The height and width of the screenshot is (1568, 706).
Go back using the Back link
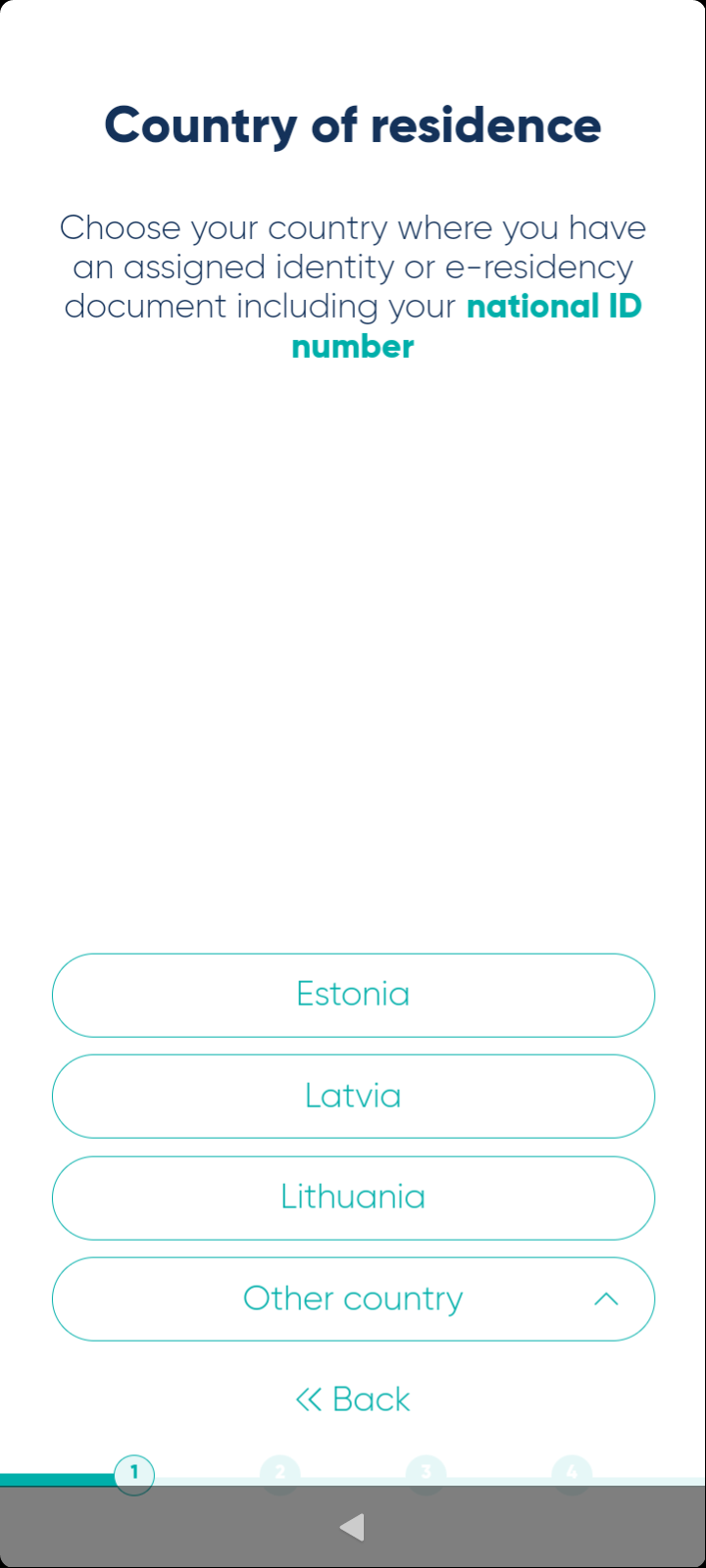pos(353,1399)
